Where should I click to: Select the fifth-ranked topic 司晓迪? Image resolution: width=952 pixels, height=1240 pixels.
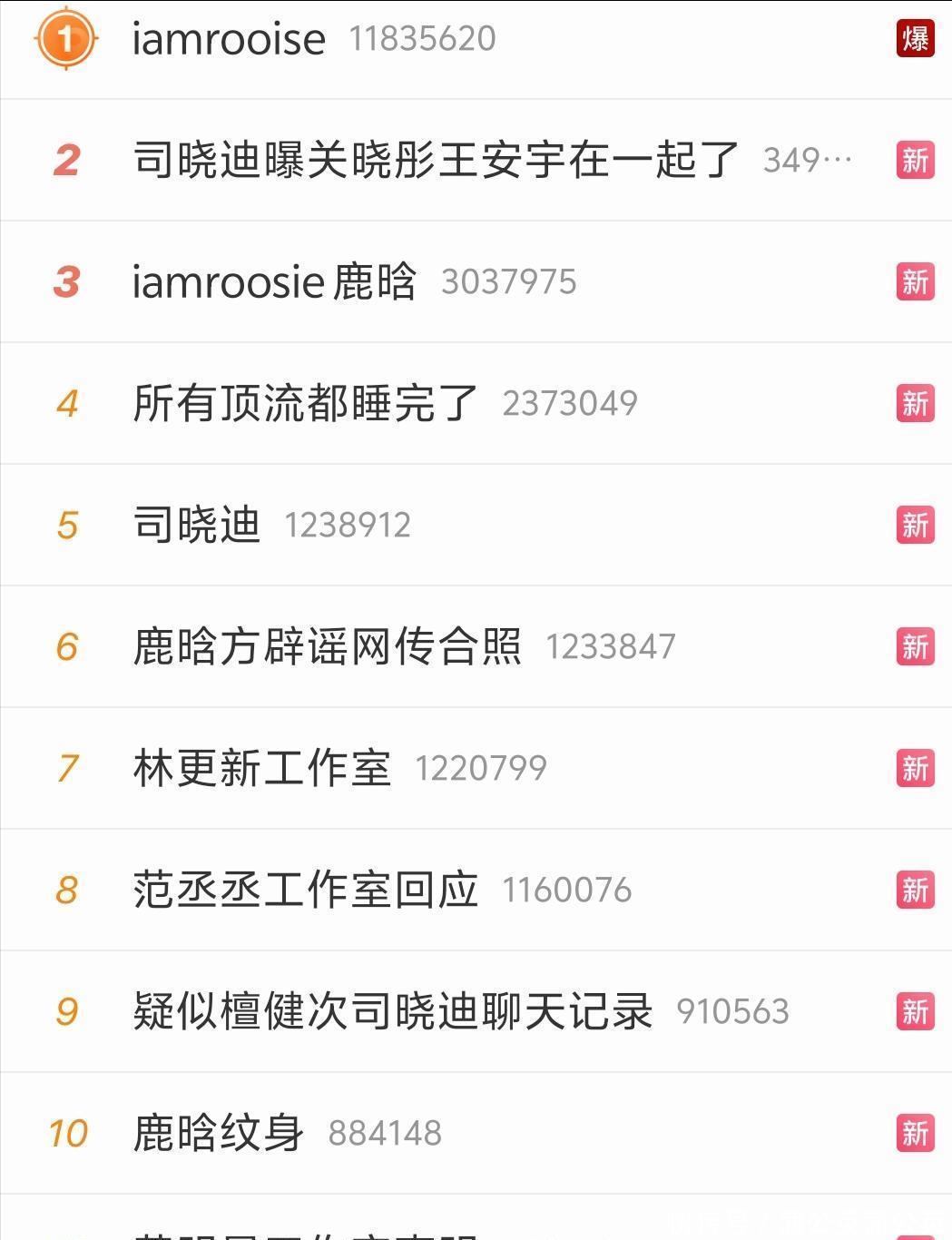(x=197, y=525)
